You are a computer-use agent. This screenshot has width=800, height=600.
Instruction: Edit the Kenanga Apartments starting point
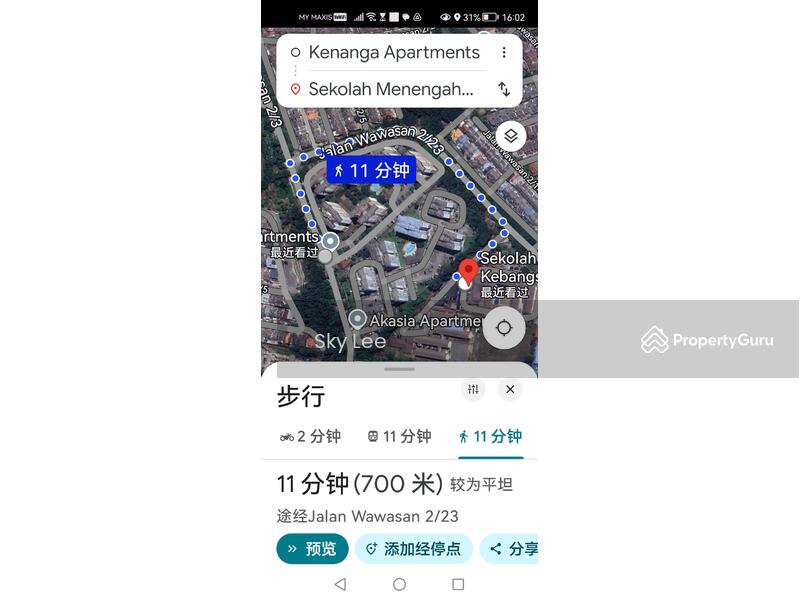tap(394, 53)
